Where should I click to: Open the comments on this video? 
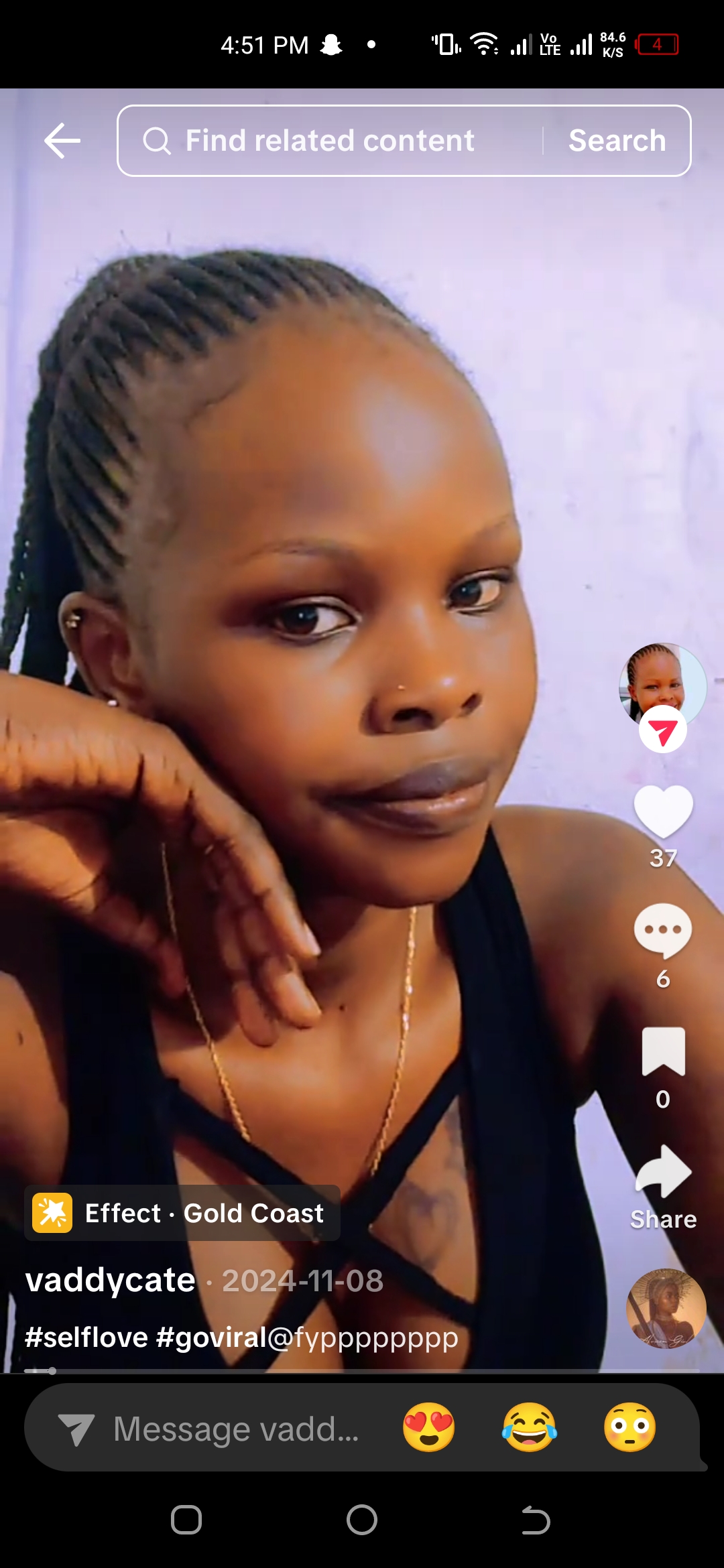pyautogui.click(x=663, y=931)
